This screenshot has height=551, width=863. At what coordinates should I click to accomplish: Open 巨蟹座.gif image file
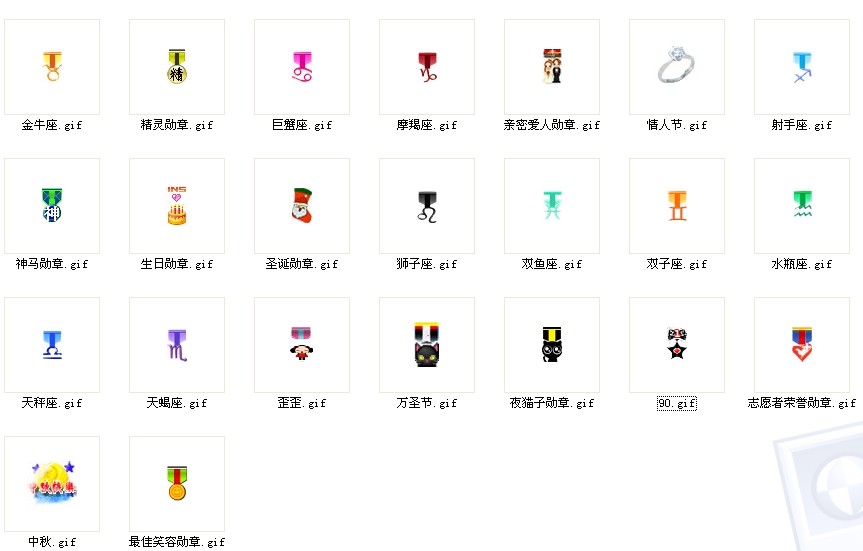302,67
